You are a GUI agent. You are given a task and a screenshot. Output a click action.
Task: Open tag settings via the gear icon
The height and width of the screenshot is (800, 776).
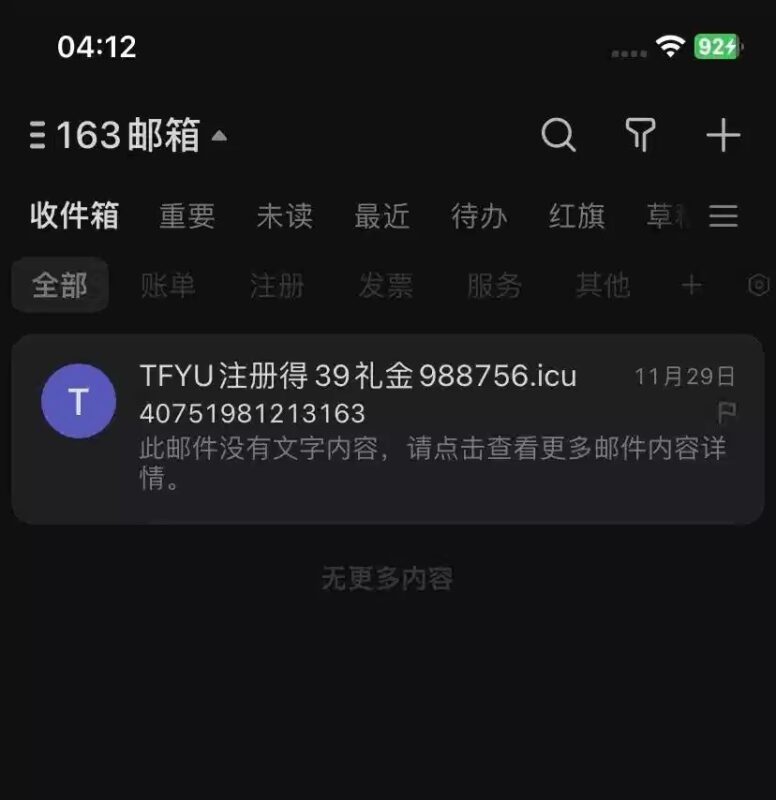757,286
